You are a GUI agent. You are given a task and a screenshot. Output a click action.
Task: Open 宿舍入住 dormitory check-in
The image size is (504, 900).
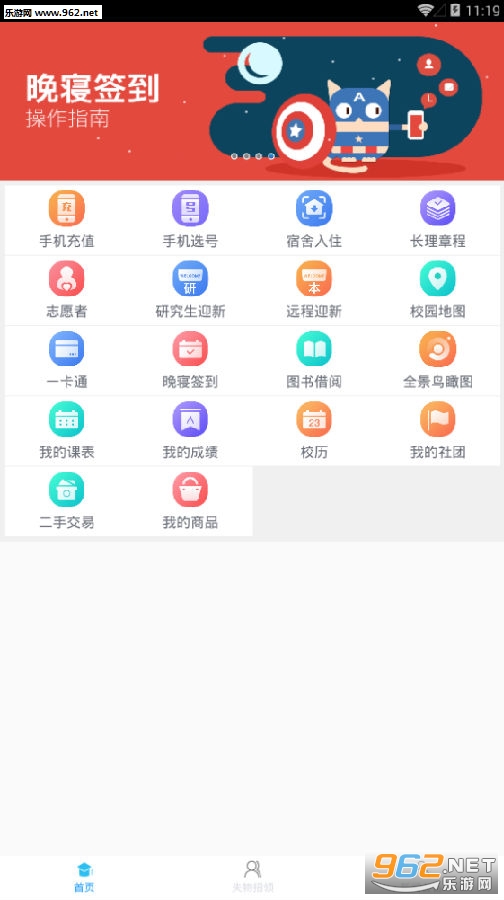tap(314, 220)
